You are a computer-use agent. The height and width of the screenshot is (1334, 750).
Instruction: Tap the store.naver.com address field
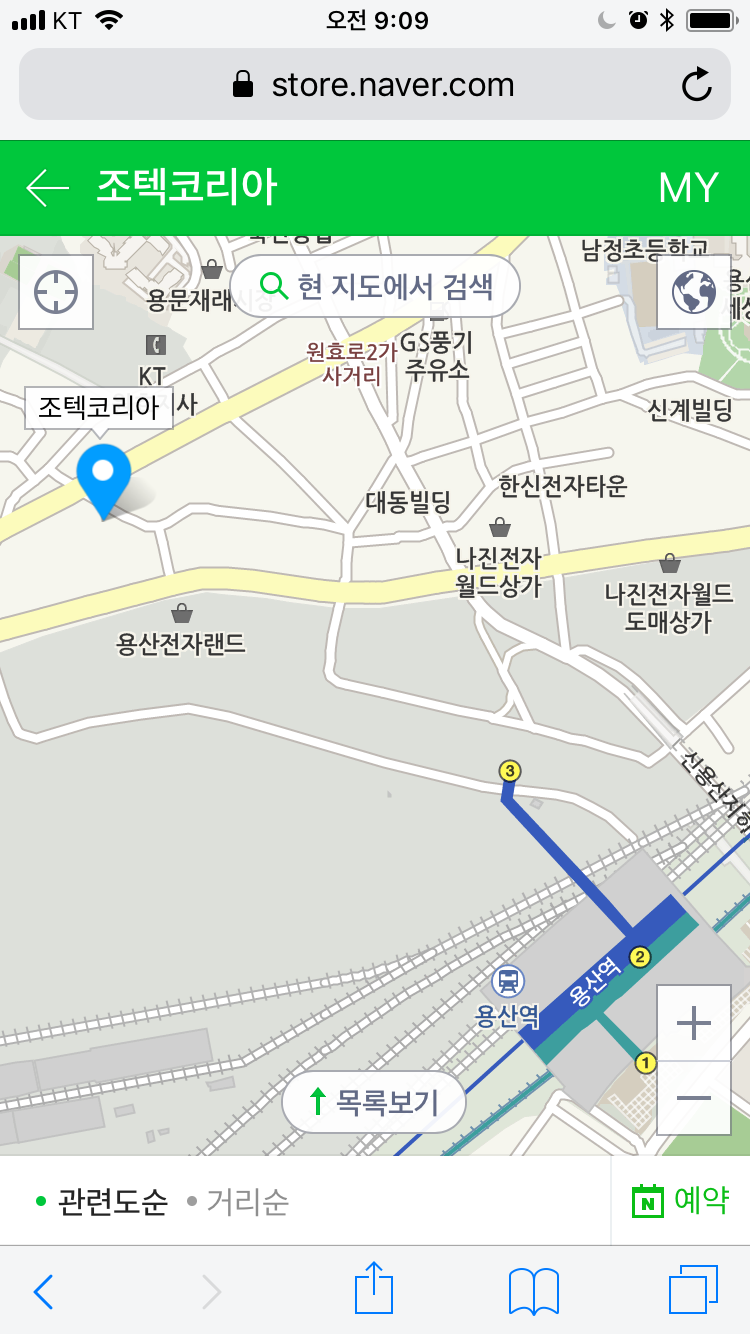pyautogui.click(x=375, y=85)
